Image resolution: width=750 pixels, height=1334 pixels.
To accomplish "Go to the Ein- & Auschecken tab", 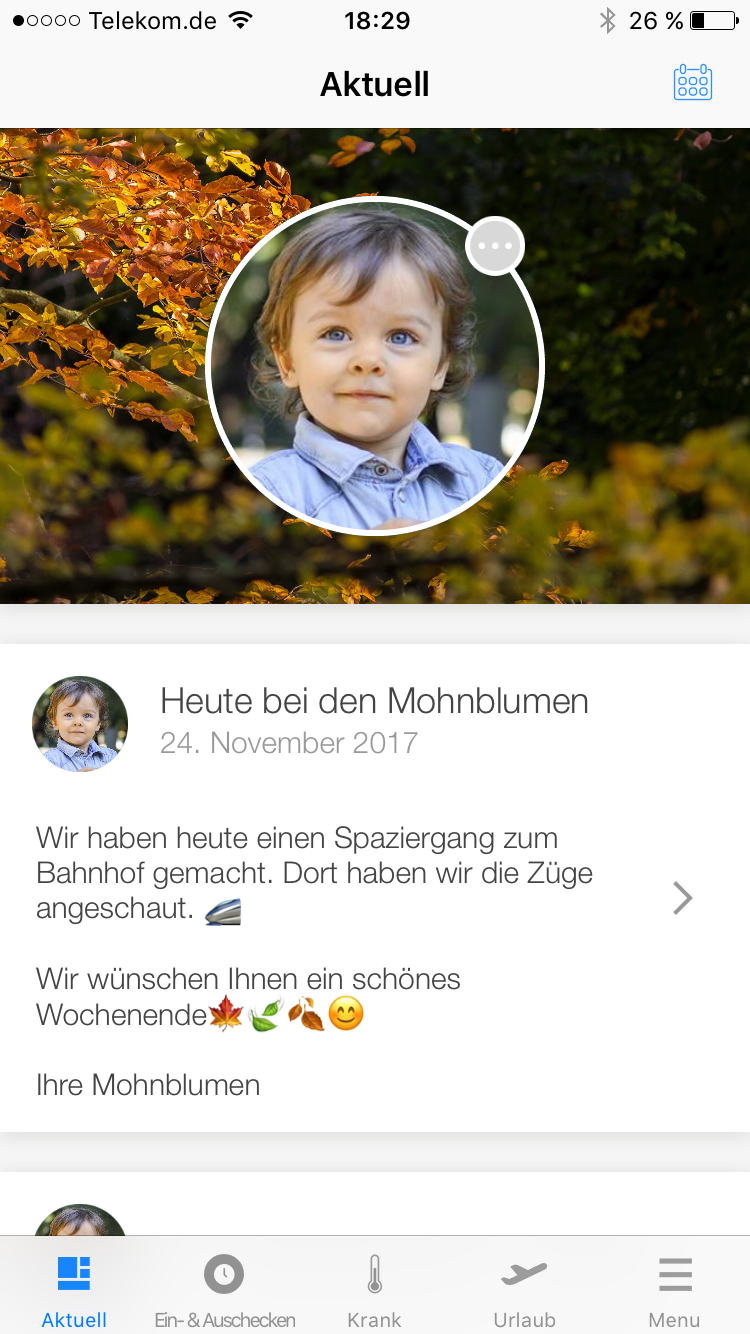I will (224, 1289).
